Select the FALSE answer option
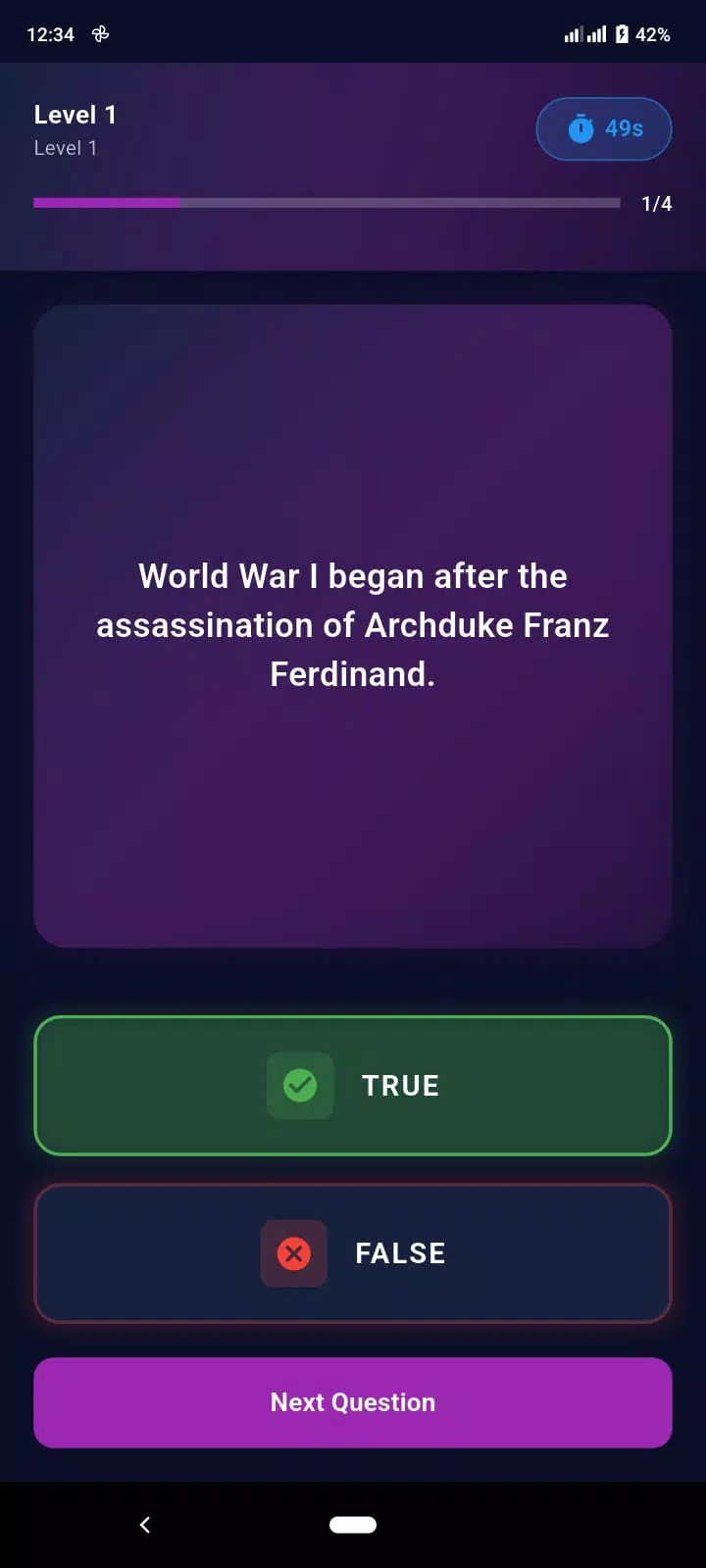The image size is (706, 1568). pos(353,1253)
